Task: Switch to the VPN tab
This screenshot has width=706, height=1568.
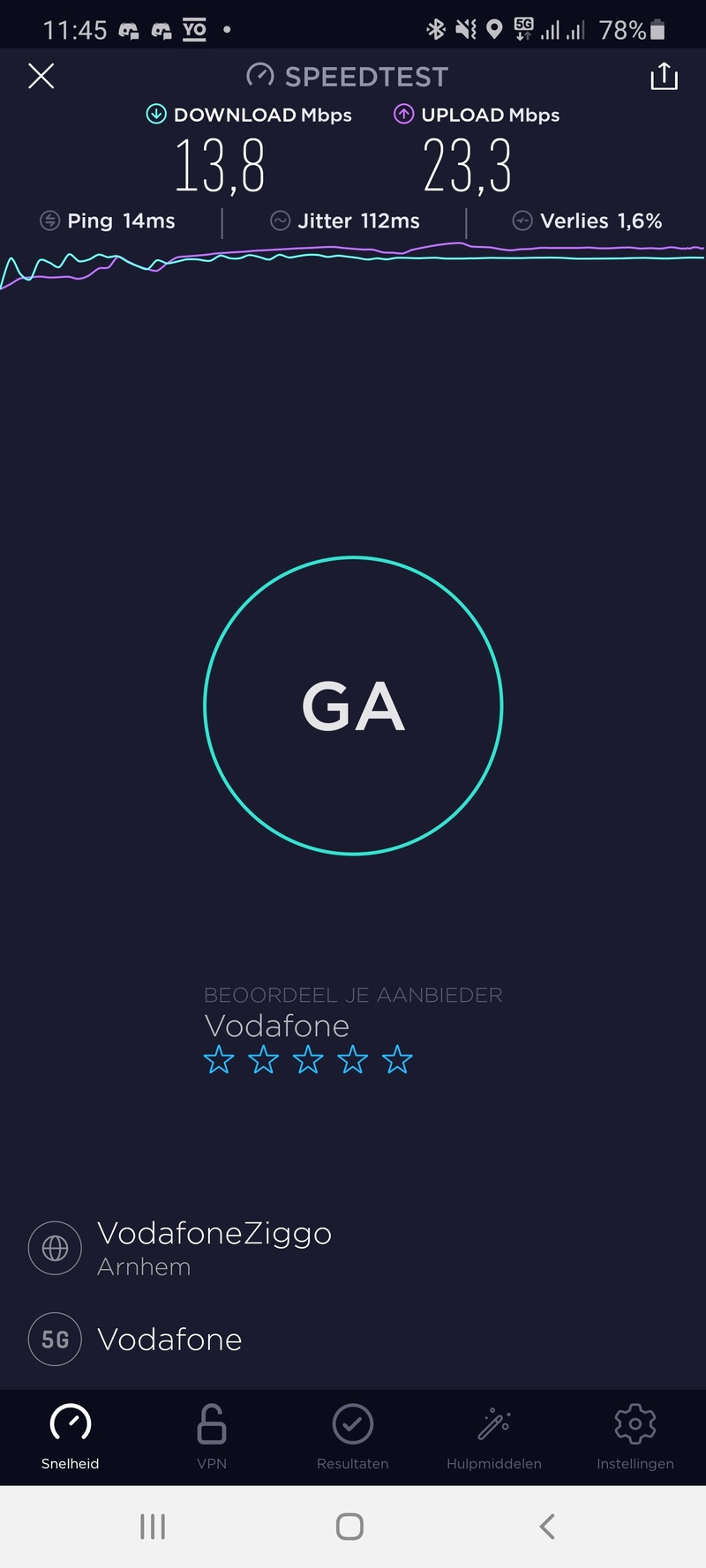Action: click(x=212, y=1436)
